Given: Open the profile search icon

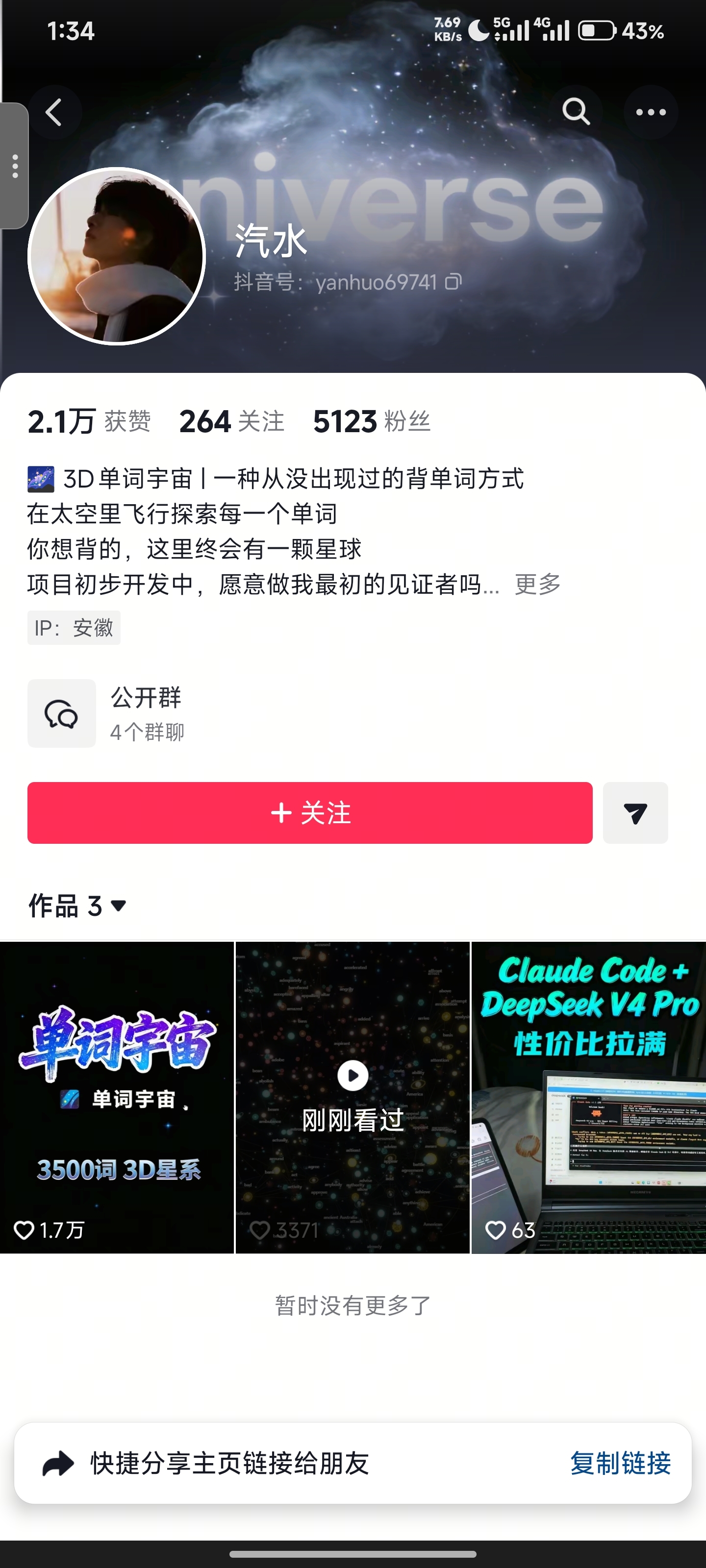Looking at the screenshot, I should tap(576, 112).
